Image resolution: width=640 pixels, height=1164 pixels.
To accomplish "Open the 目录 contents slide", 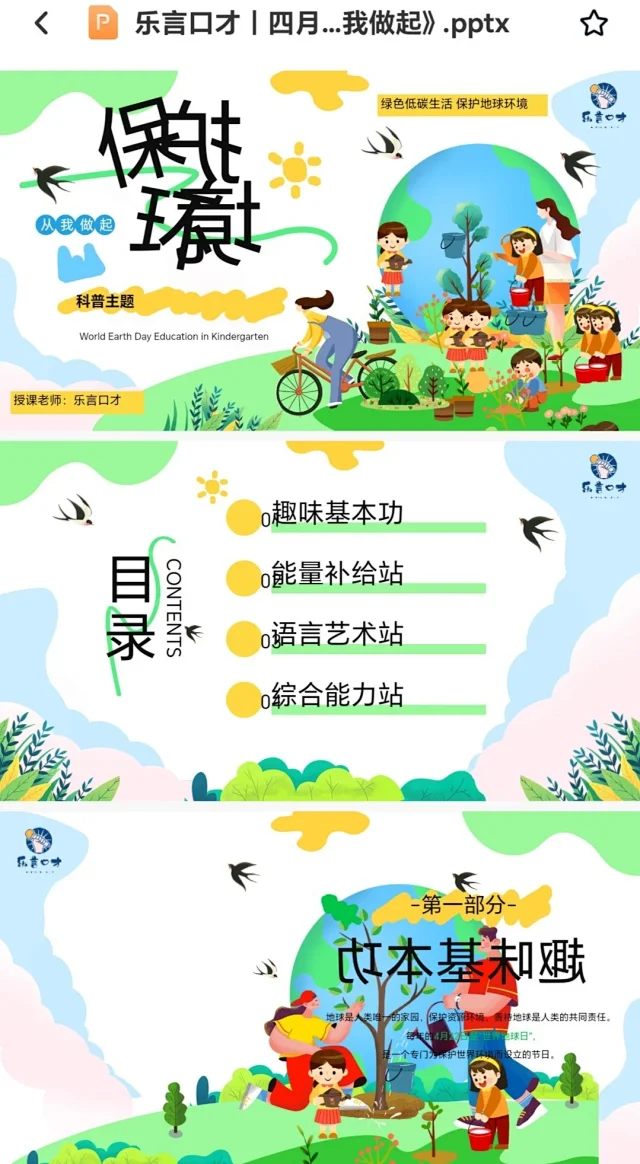I will 320,620.
